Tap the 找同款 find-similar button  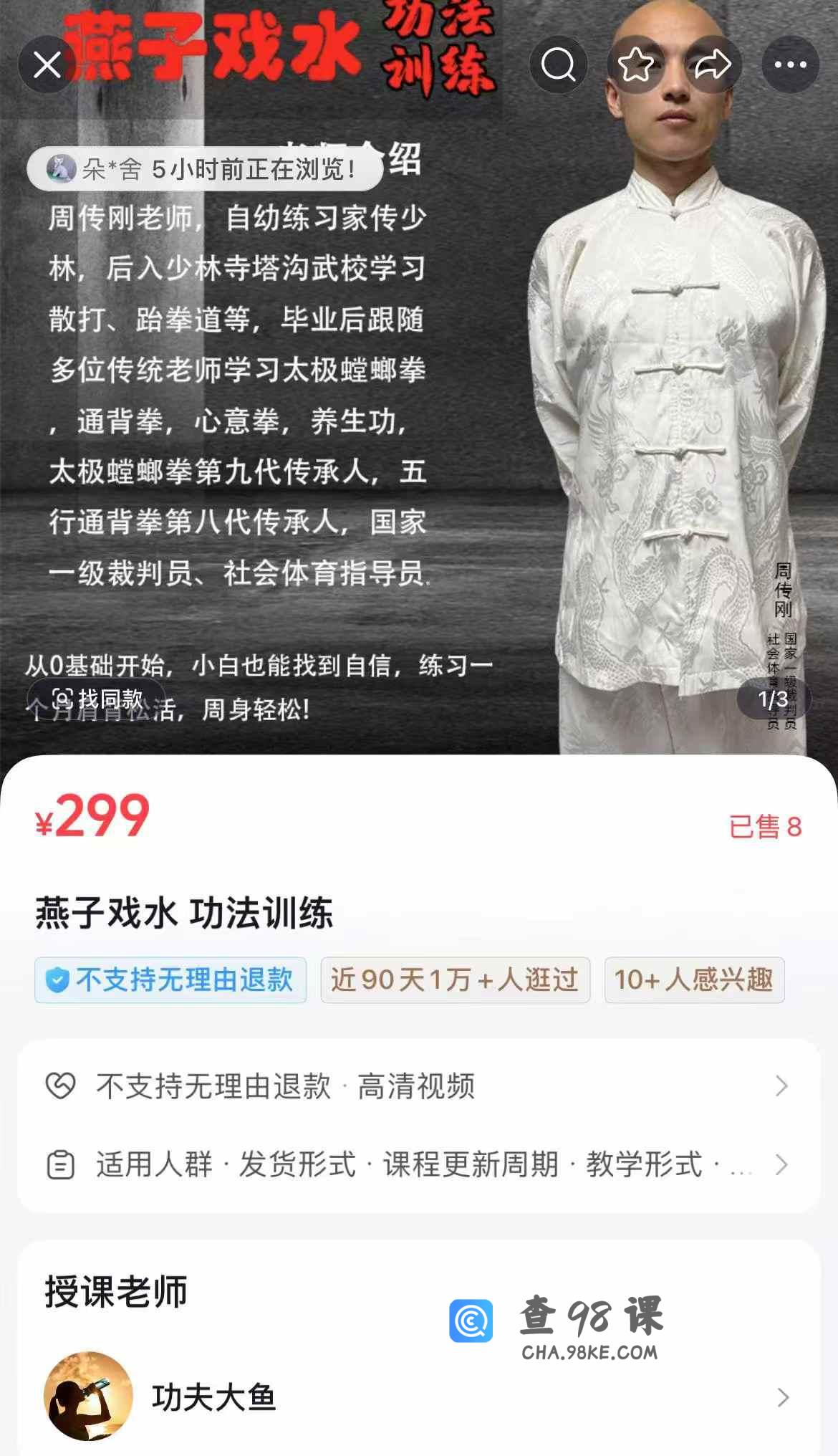click(x=97, y=698)
